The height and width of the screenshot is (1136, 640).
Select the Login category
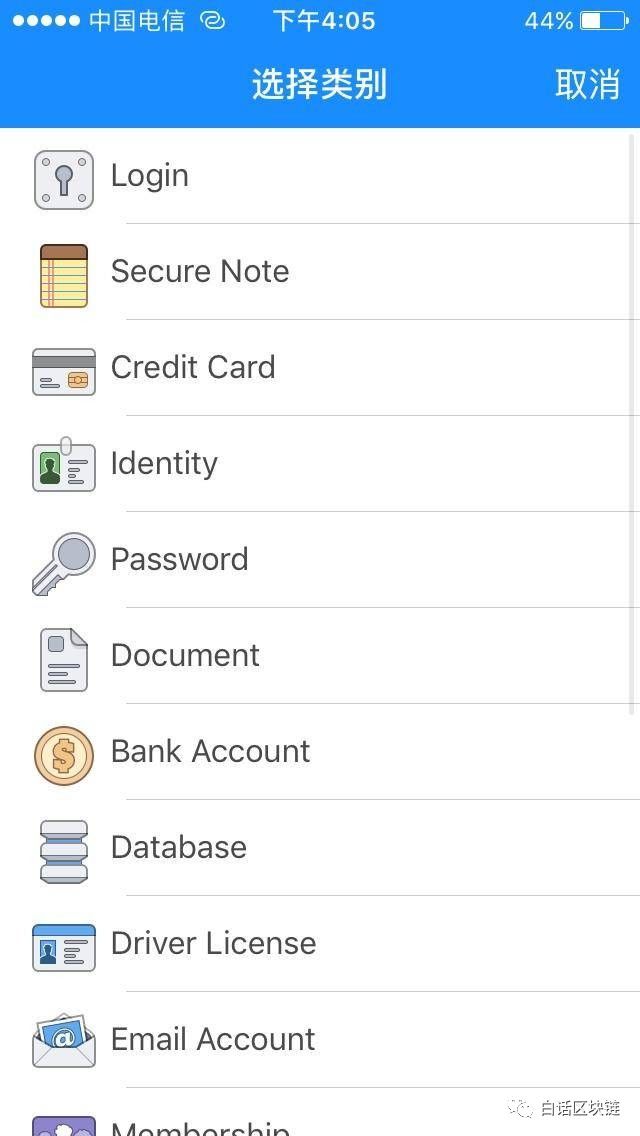(320, 176)
